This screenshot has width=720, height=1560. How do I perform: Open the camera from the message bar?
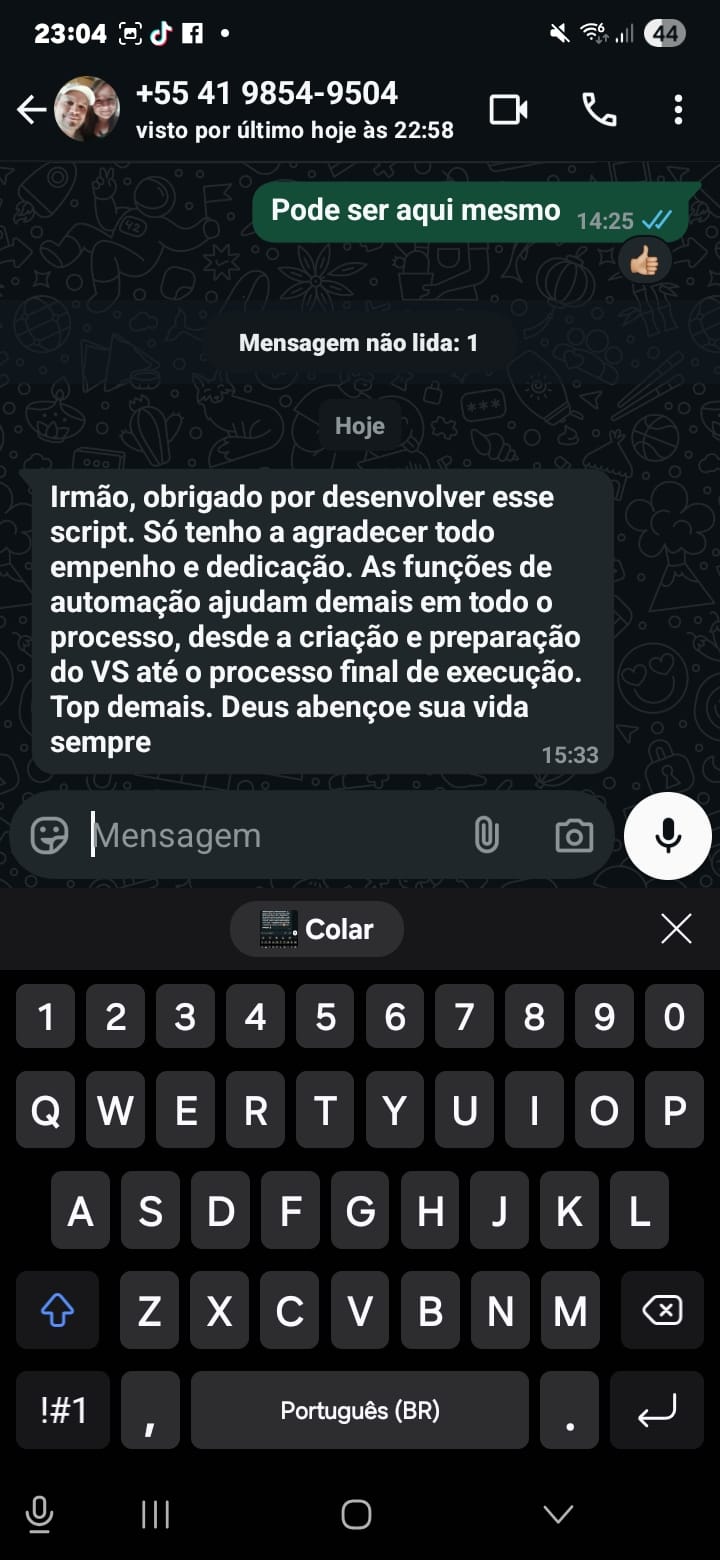coord(573,836)
